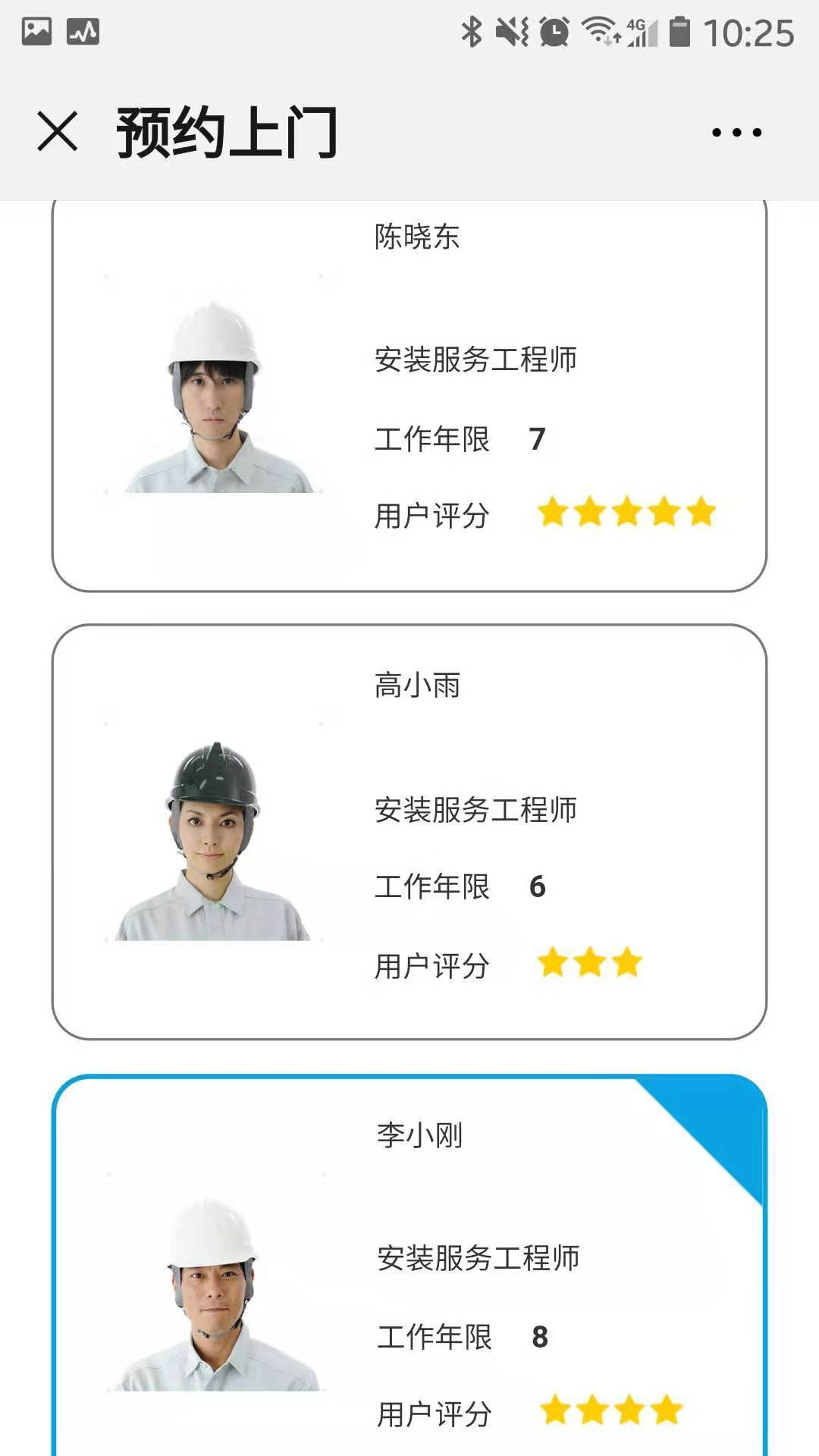
Task: Open the three-dot overflow menu
Action: tap(736, 133)
